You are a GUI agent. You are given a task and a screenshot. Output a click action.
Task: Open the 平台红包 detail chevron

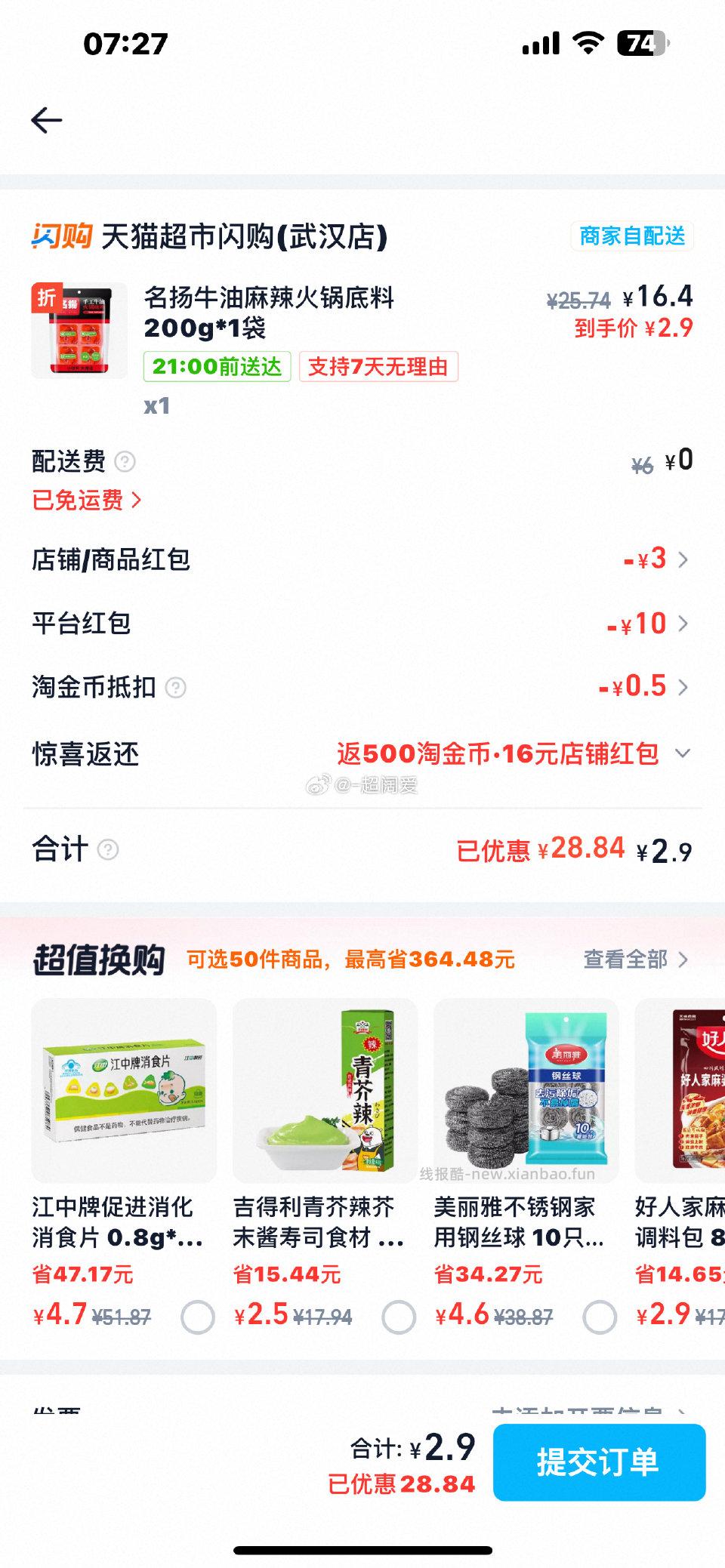pyautogui.click(x=684, y=624)
